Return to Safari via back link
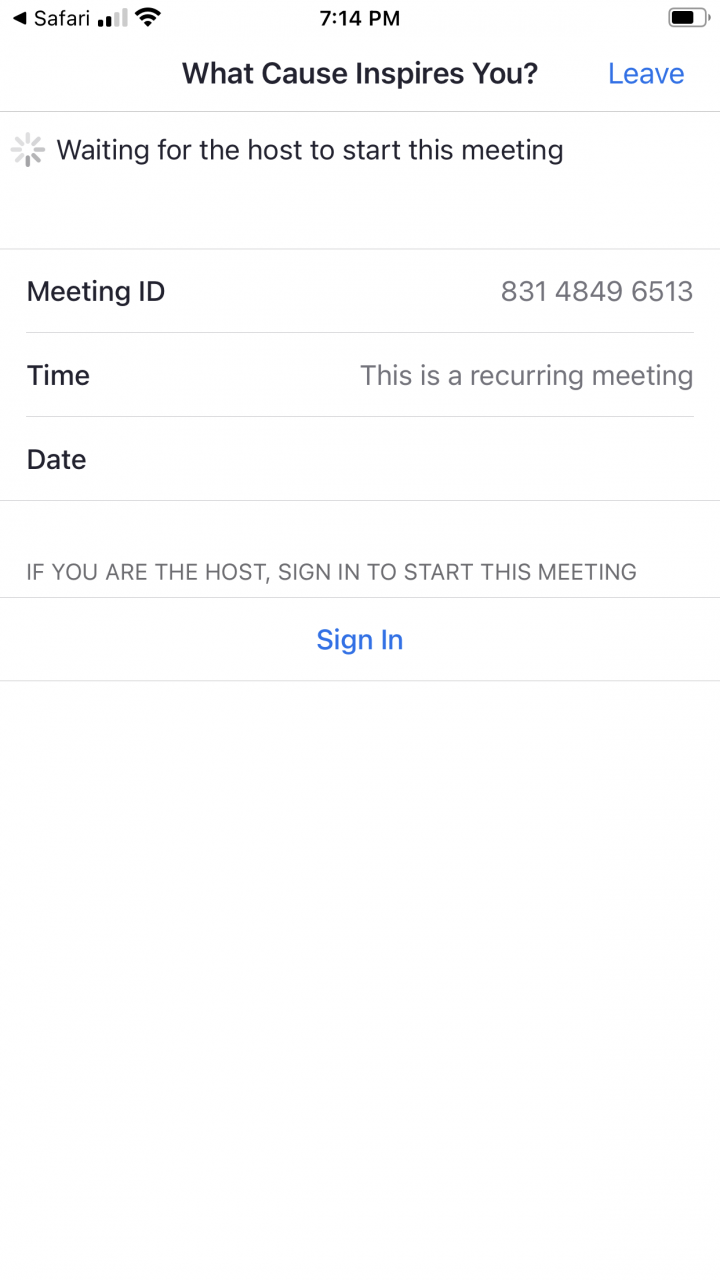 51,18
